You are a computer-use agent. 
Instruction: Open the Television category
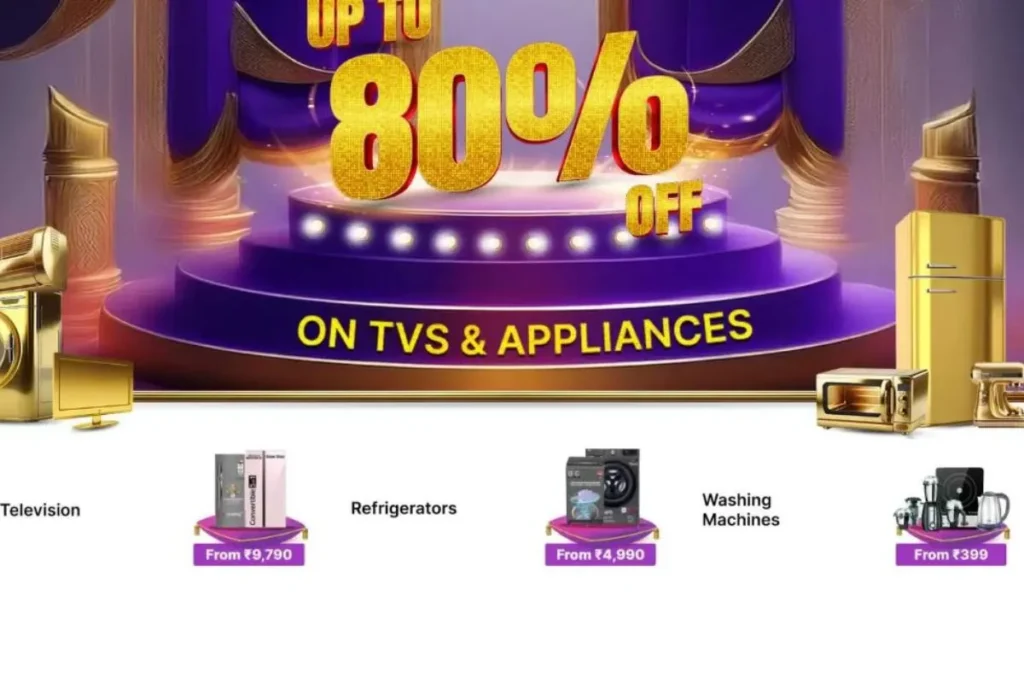40,510
